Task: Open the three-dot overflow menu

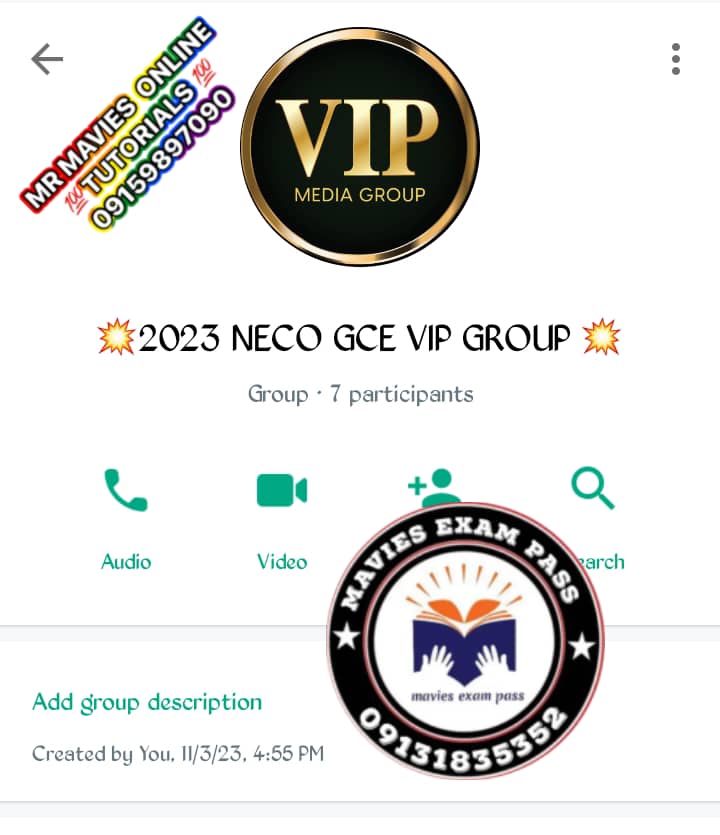Action: point(676,60)
